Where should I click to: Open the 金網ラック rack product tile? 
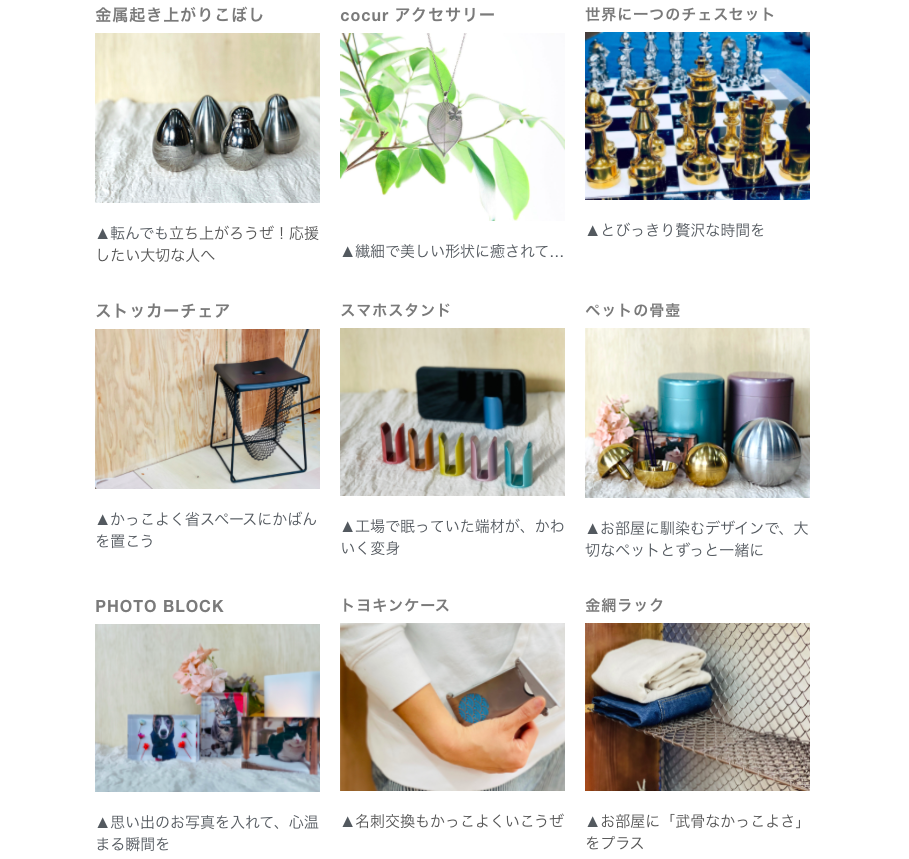[x=697, y=707]
